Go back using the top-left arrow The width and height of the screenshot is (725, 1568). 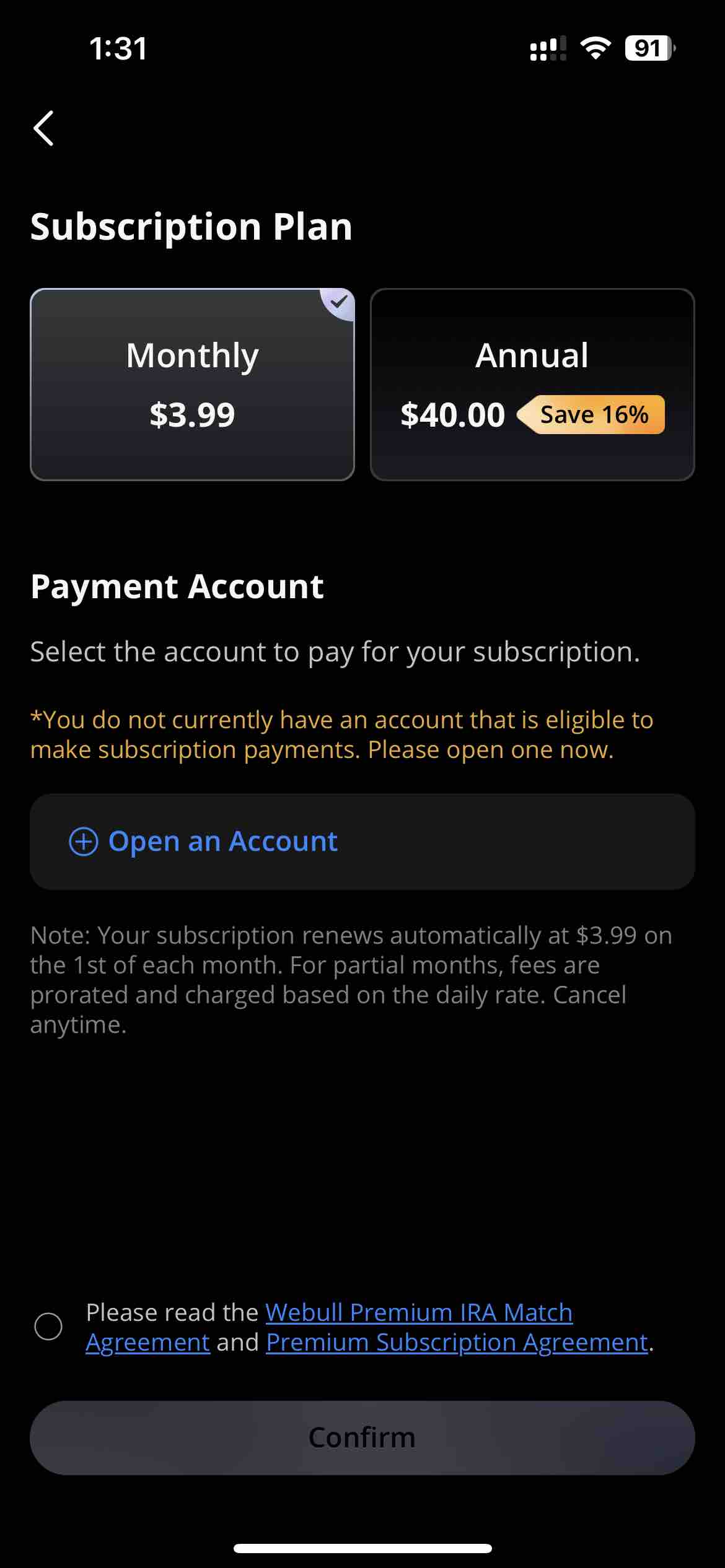click(x=43, y=128)
